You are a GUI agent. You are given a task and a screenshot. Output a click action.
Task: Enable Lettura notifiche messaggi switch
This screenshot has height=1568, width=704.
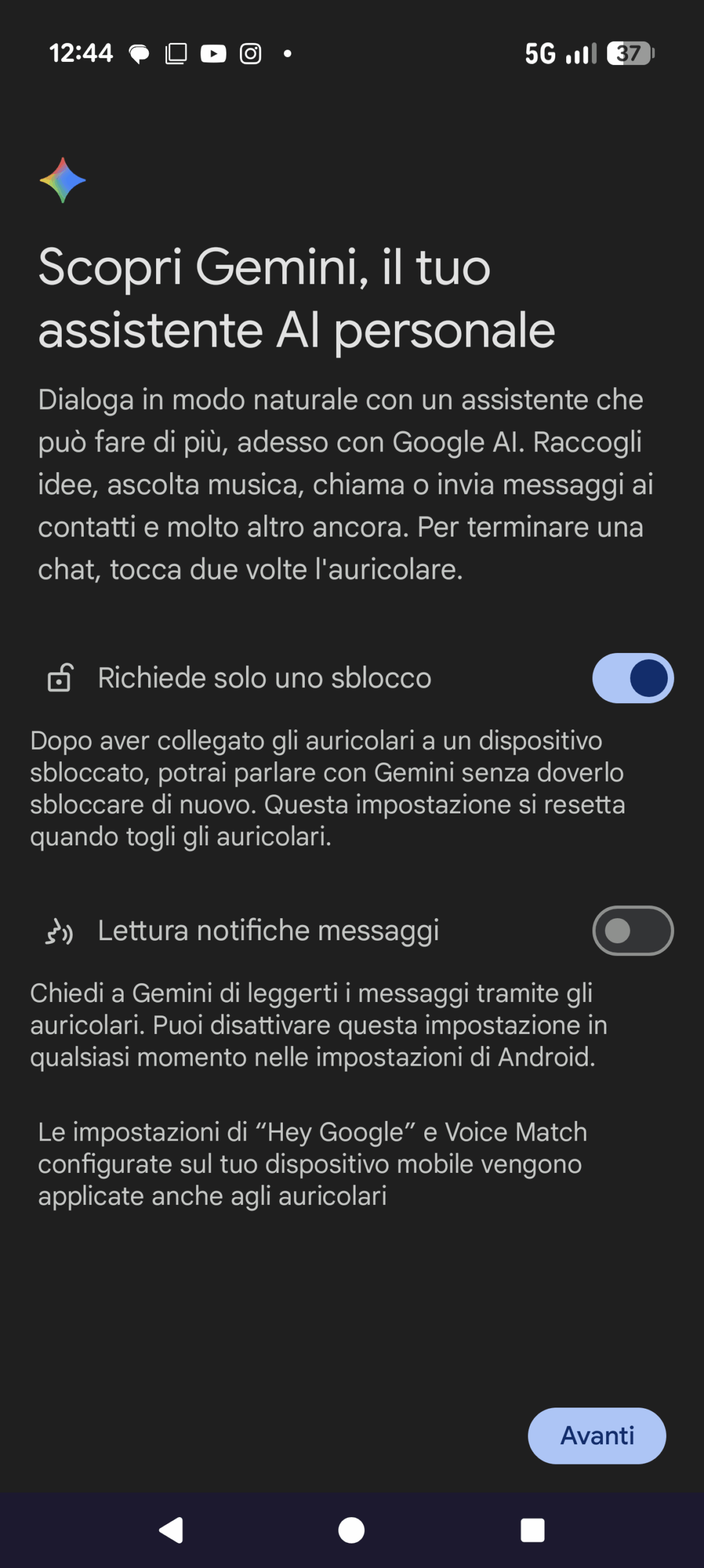(x=632, y=930)
